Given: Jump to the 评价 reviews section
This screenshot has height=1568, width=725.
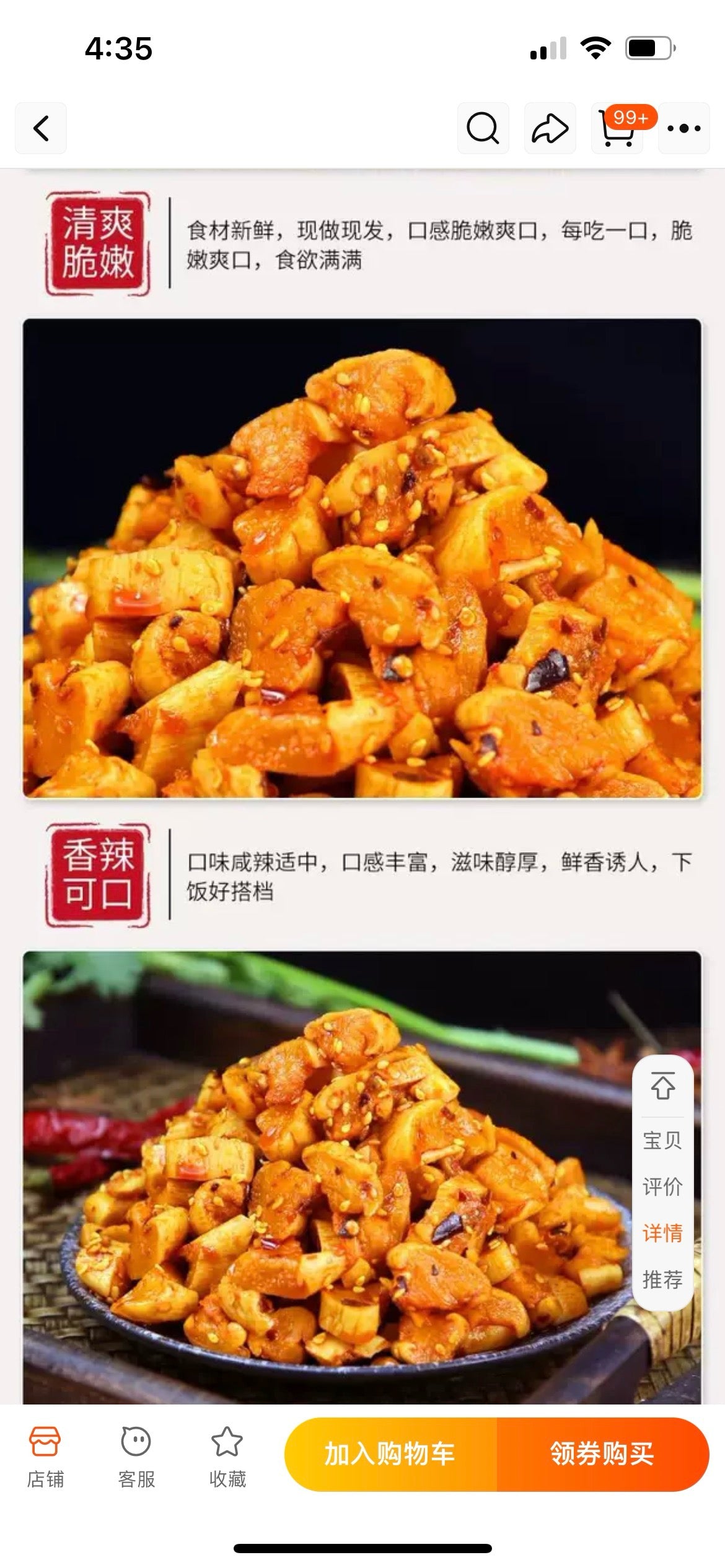Looking at the screenshot, I should point(662,1187).
